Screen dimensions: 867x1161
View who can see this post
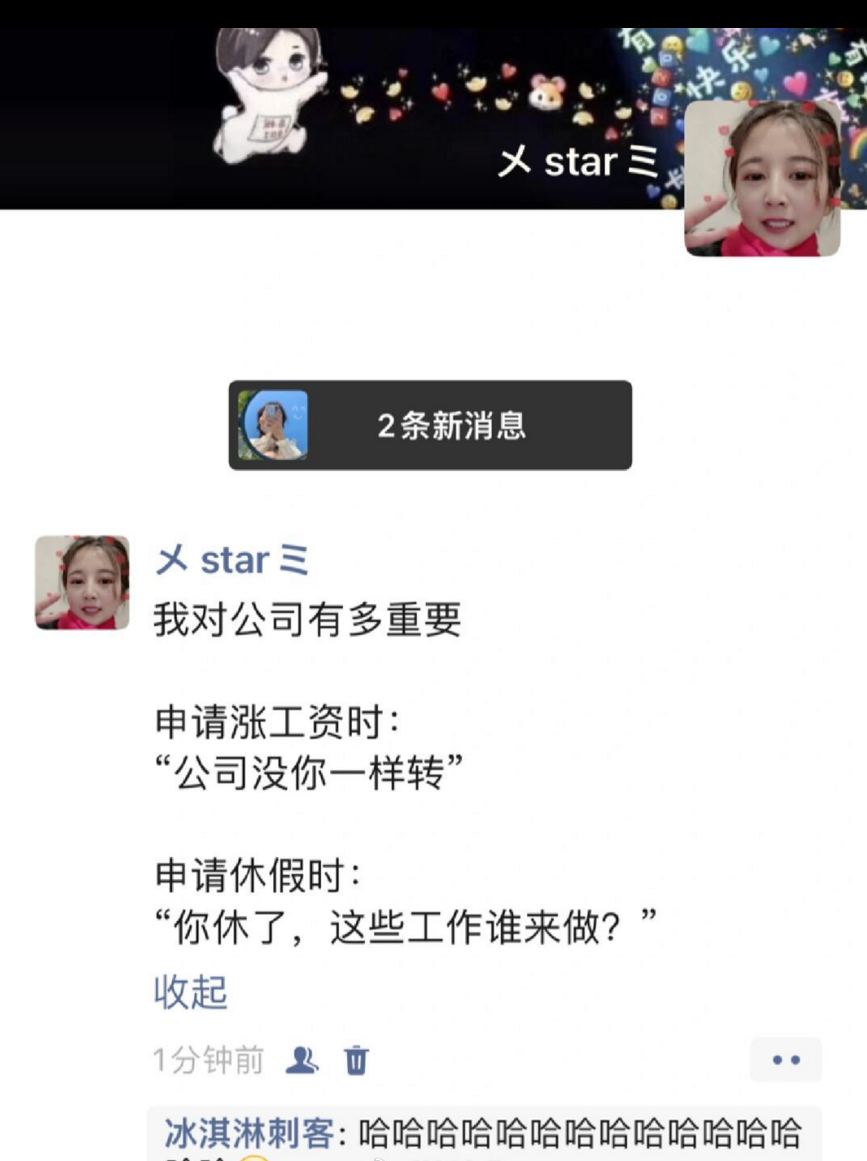click(x=302, y=1060)
